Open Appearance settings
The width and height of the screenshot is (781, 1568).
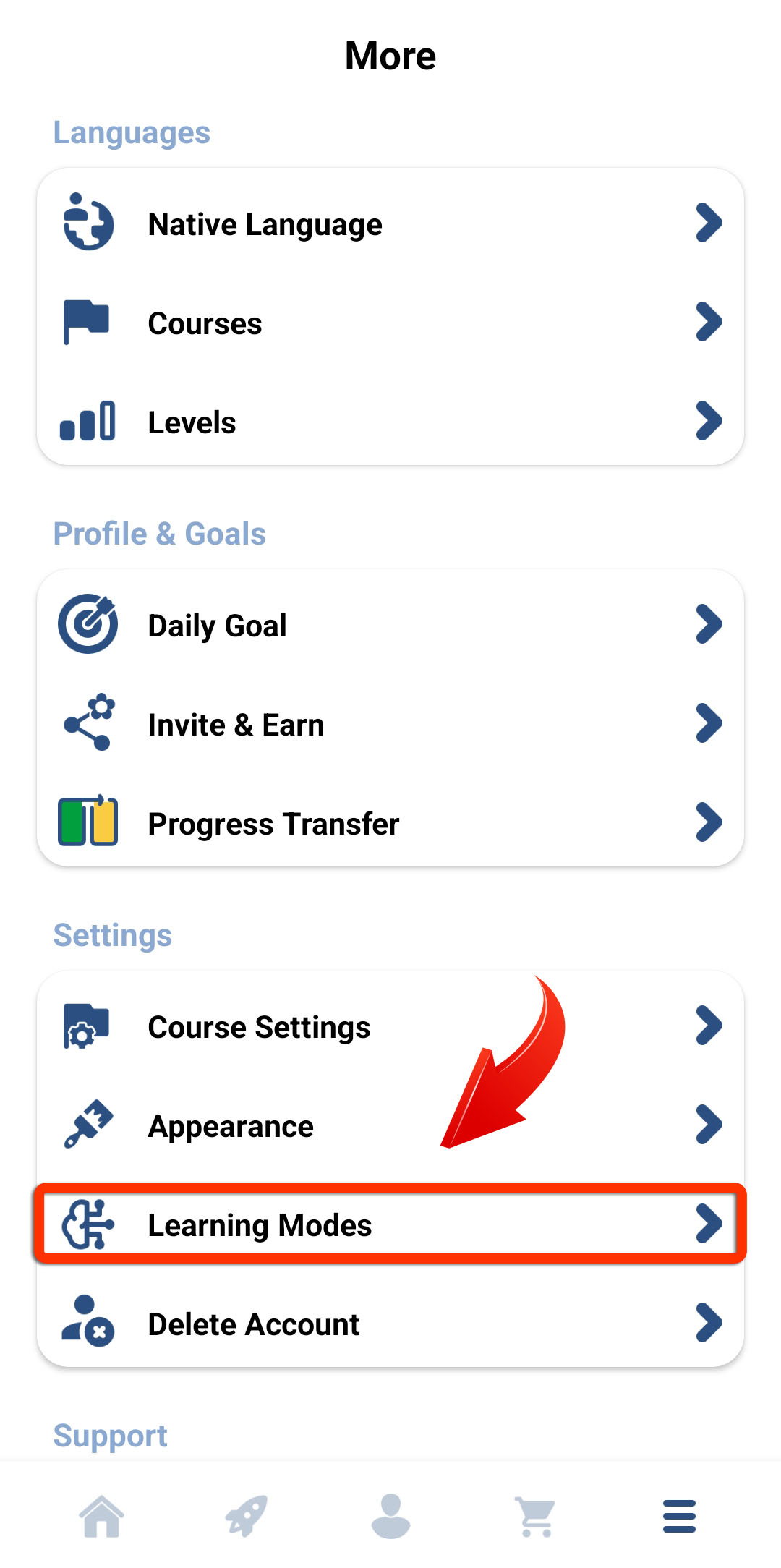390,1125
